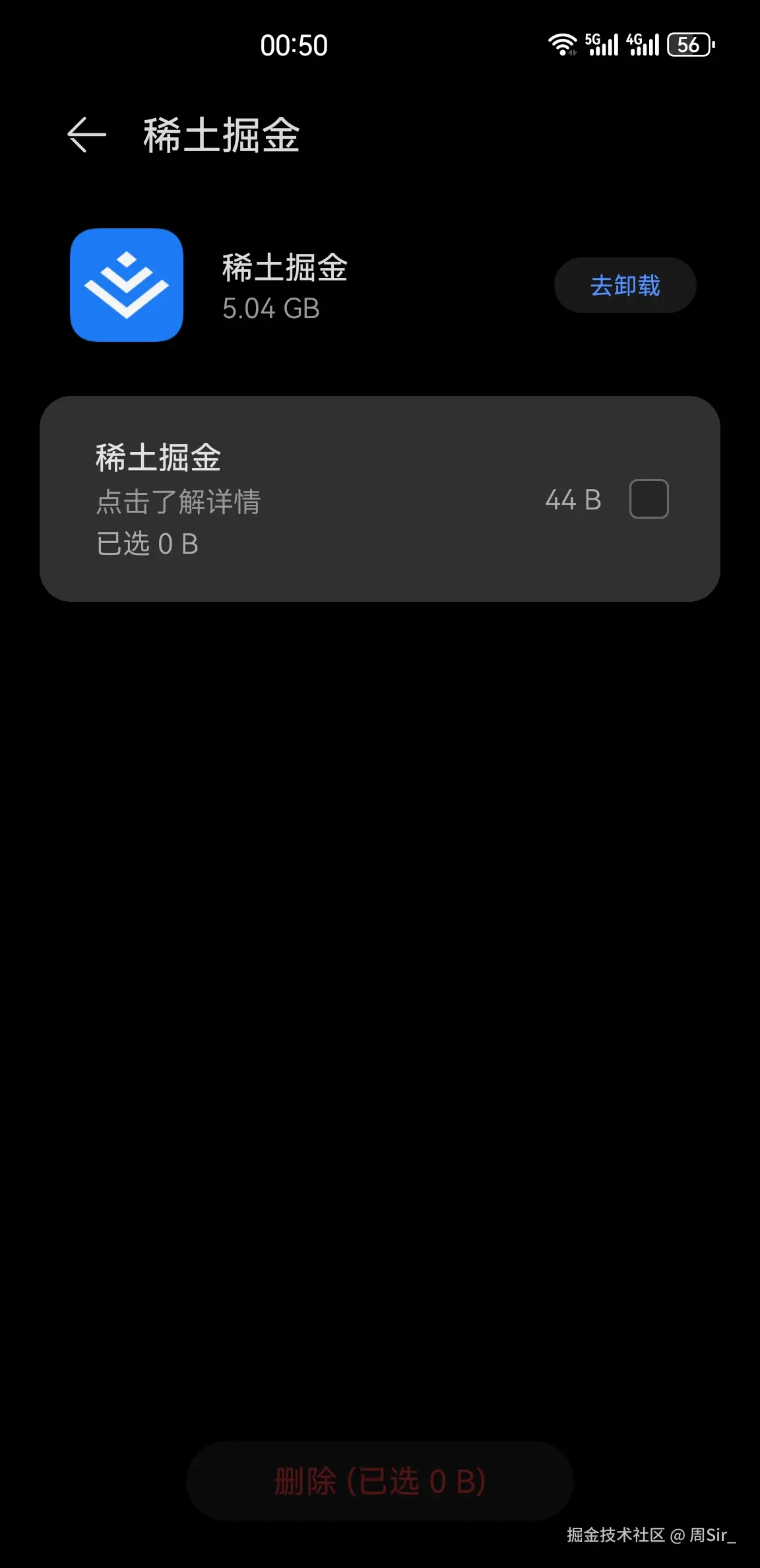Tap the battery indicator showing 56

point(687,44)
